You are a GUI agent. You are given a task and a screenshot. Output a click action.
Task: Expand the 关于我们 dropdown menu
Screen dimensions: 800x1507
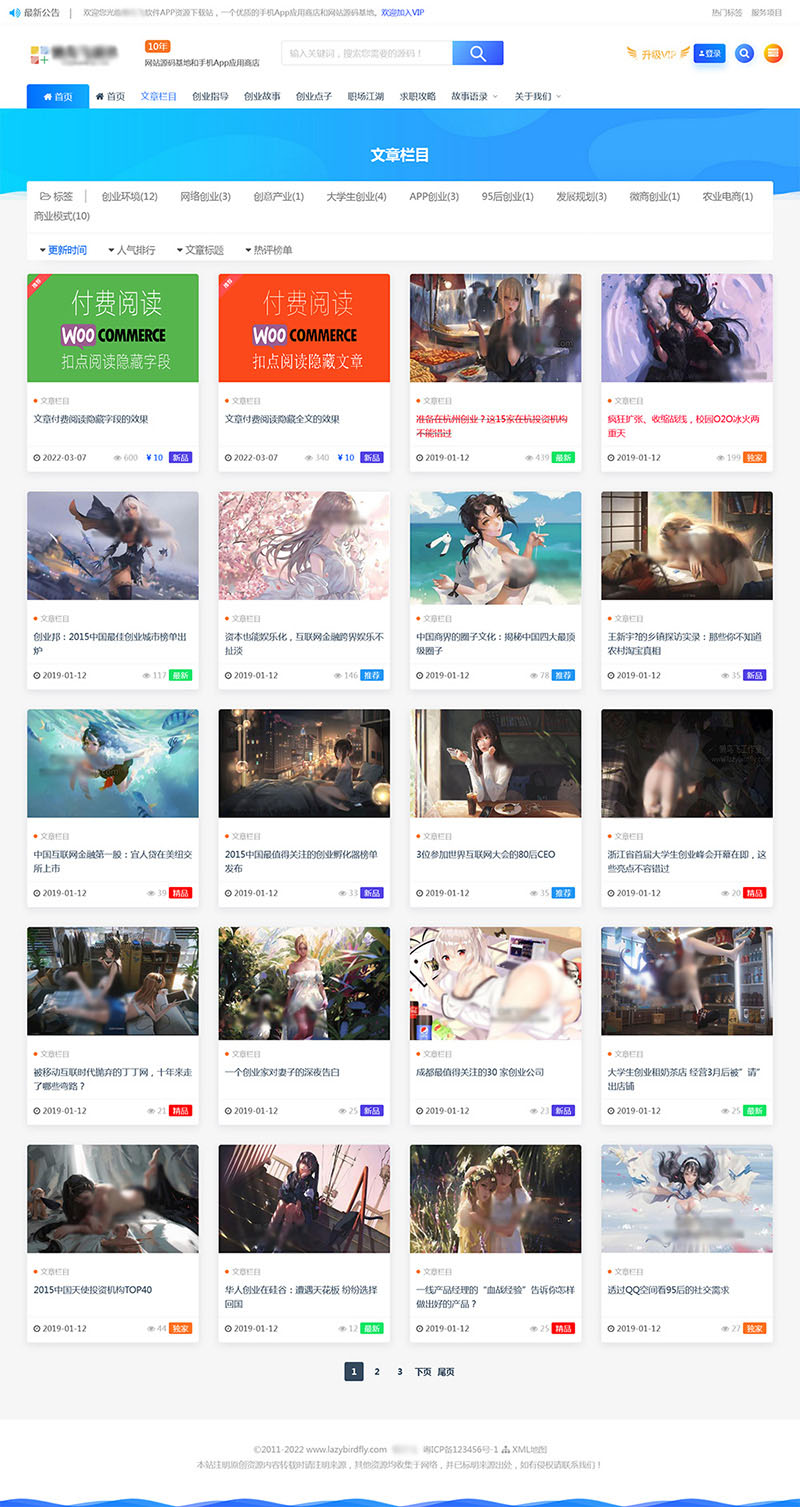(x=538, y=97)
